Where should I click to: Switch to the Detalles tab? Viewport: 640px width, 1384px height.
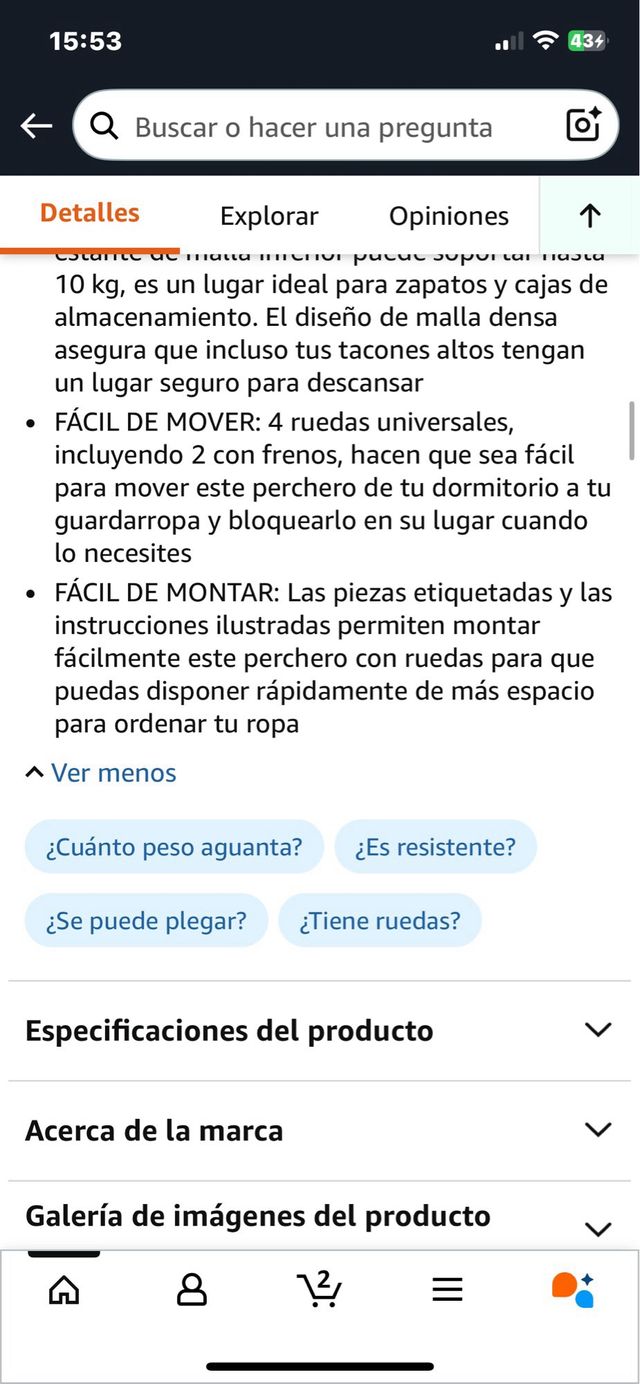click(x=90, y=213)
